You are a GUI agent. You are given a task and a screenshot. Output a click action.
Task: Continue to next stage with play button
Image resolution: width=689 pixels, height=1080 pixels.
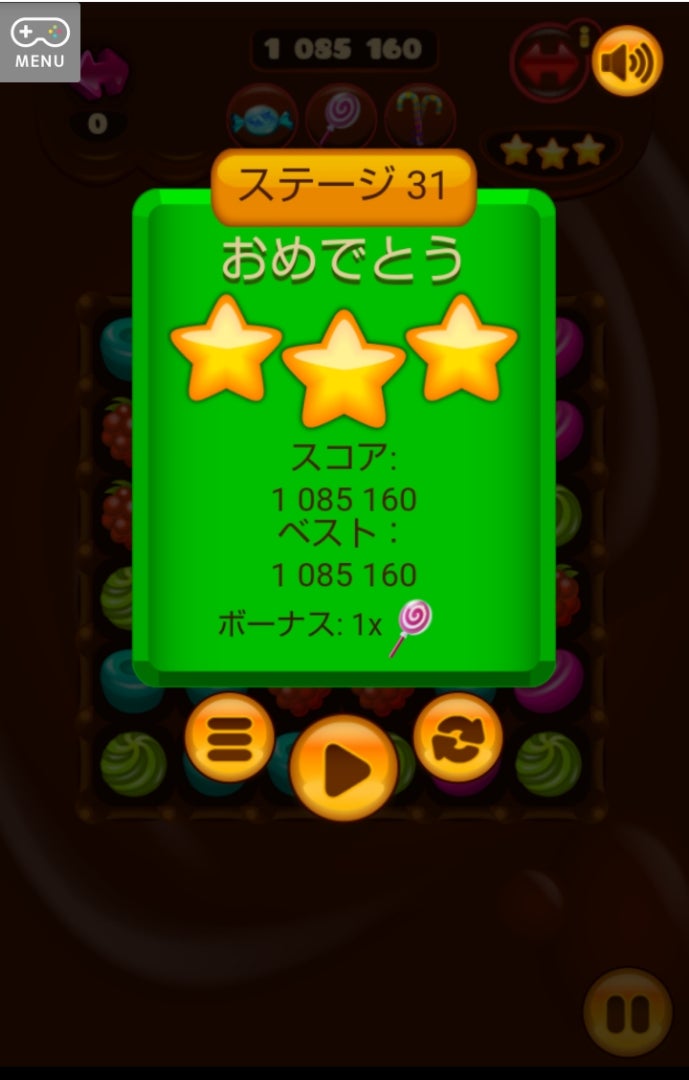pos(343,768)
